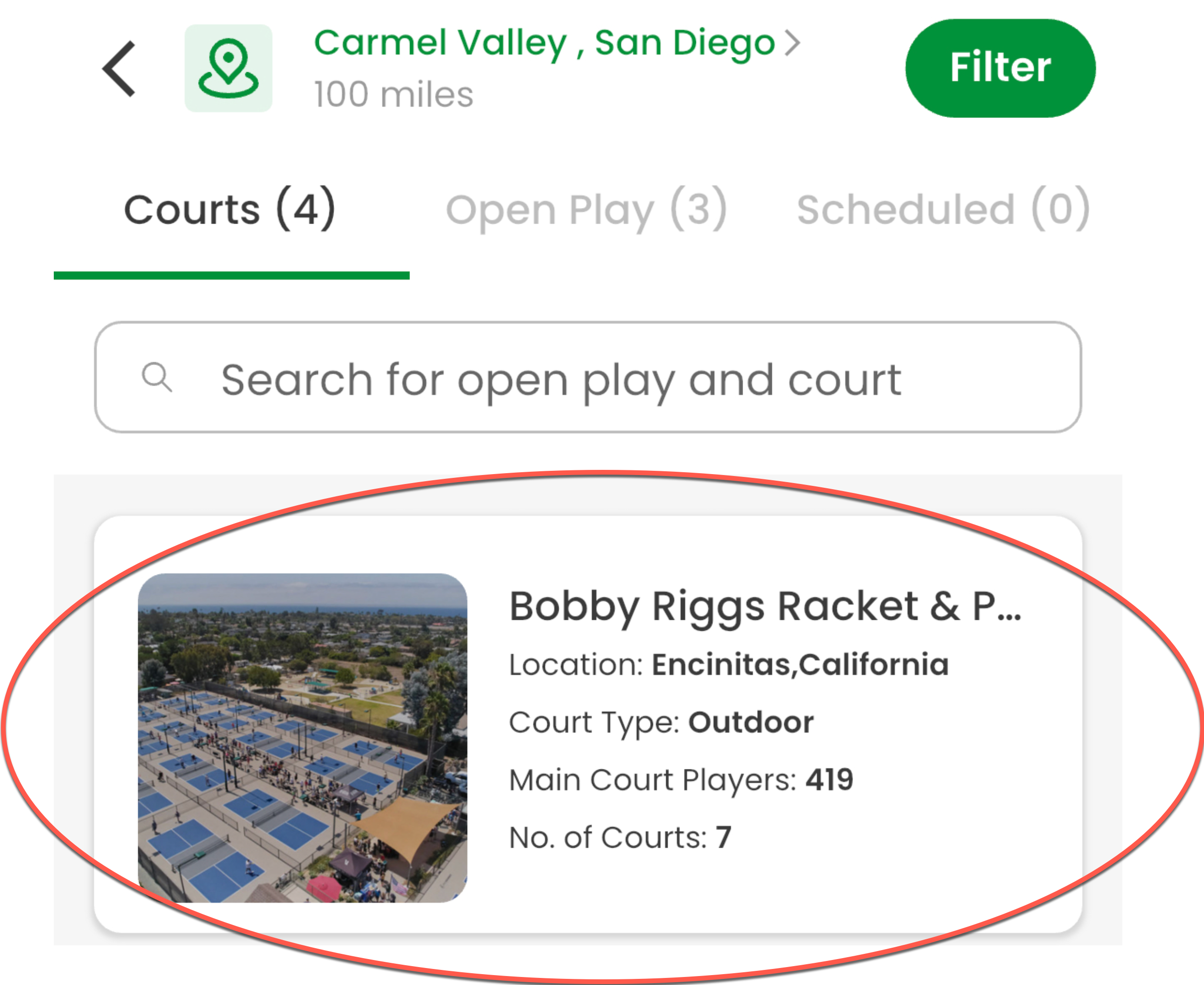Go back using the back arrow
The height and width of the screenshot is (985, 1204).
(x=119, y=69)
